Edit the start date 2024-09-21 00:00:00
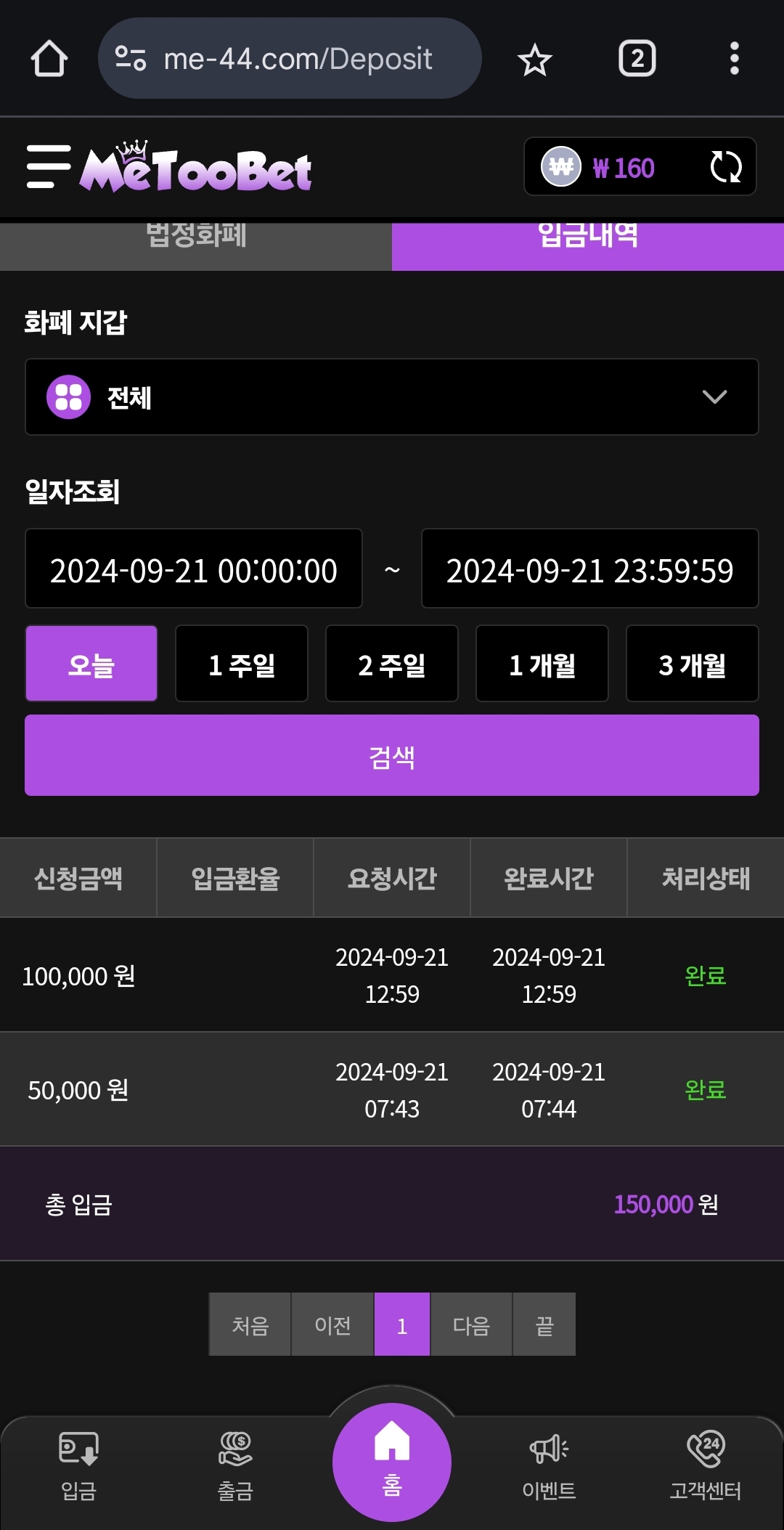 [x=194, y=569]
